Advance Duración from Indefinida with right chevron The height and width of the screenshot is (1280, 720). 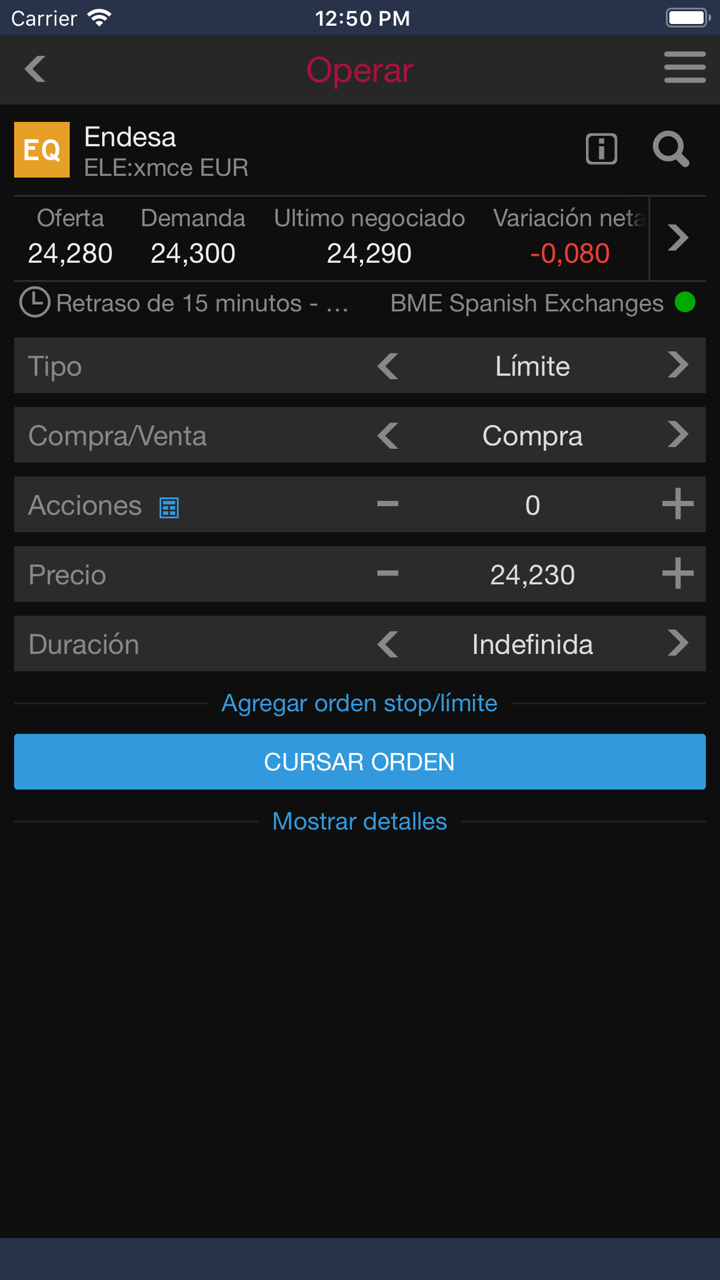click(678, 643)
